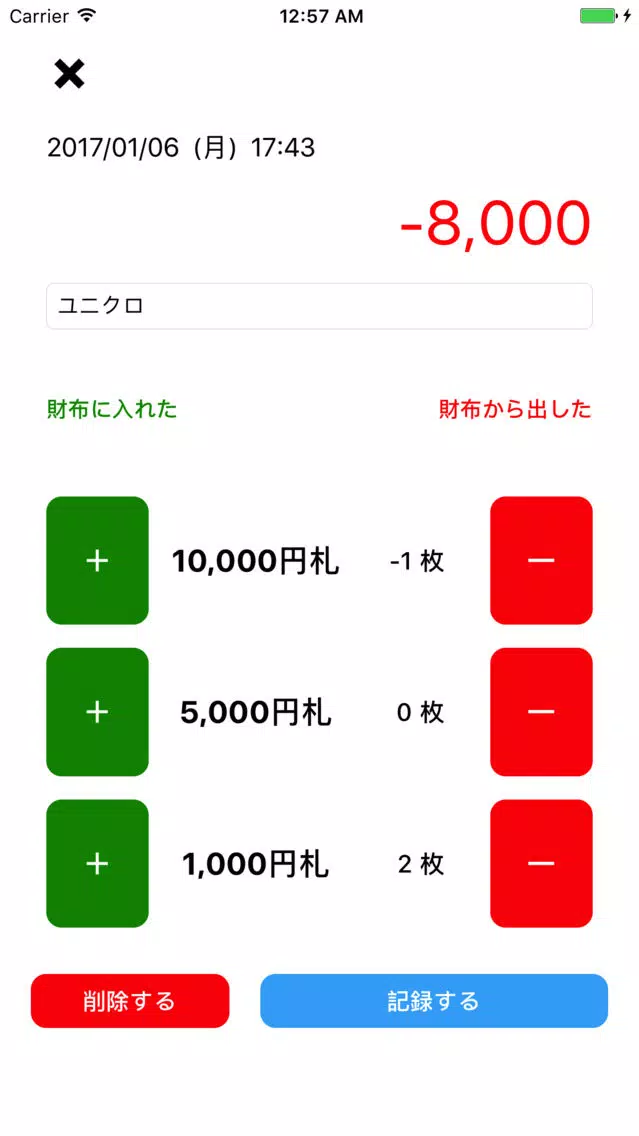Tap the ユニクロ memo text field
This screenshot has height=1136, width=639.
coord(320,306)
